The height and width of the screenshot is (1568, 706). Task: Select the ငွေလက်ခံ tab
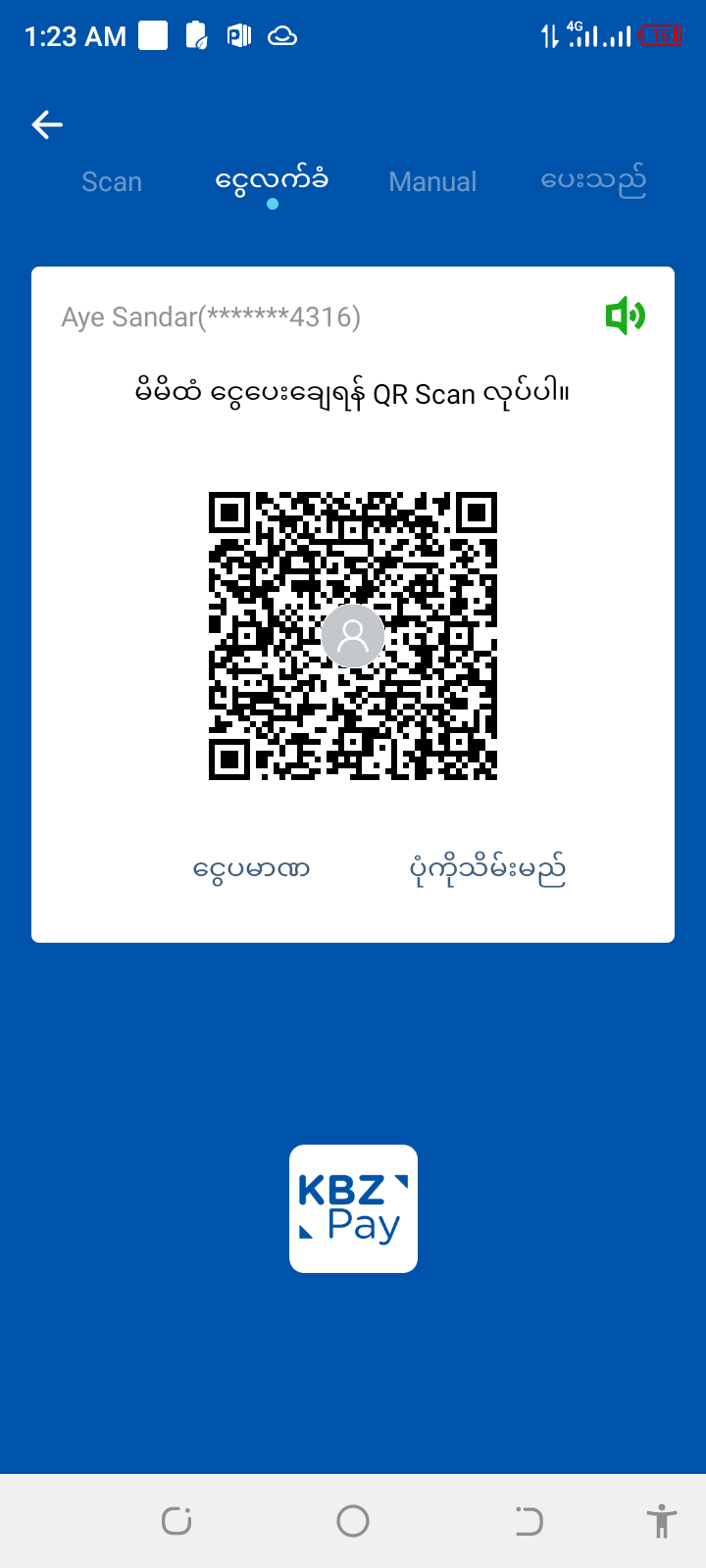click(x=272, y=182)
